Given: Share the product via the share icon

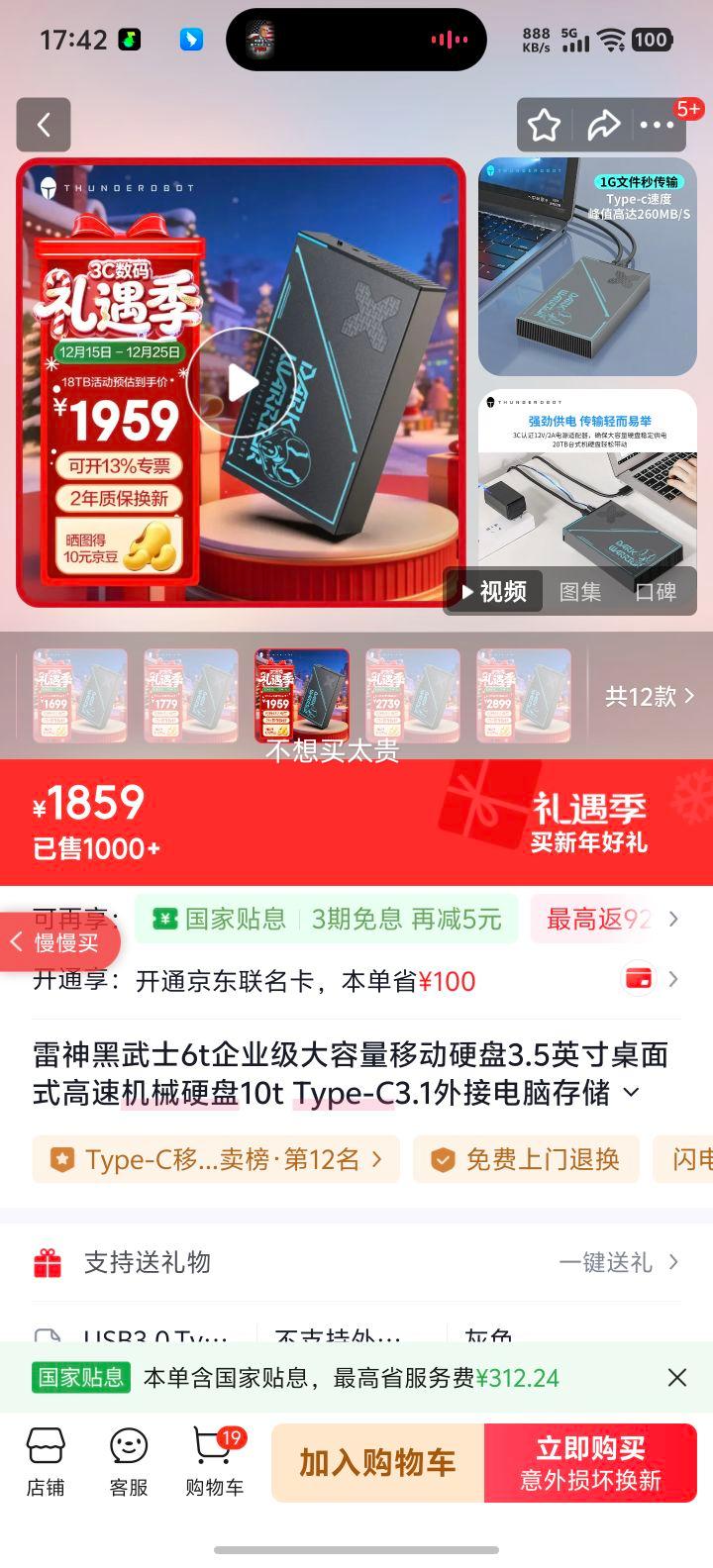Looking at the screenshot, I should (x=604, y=125).
